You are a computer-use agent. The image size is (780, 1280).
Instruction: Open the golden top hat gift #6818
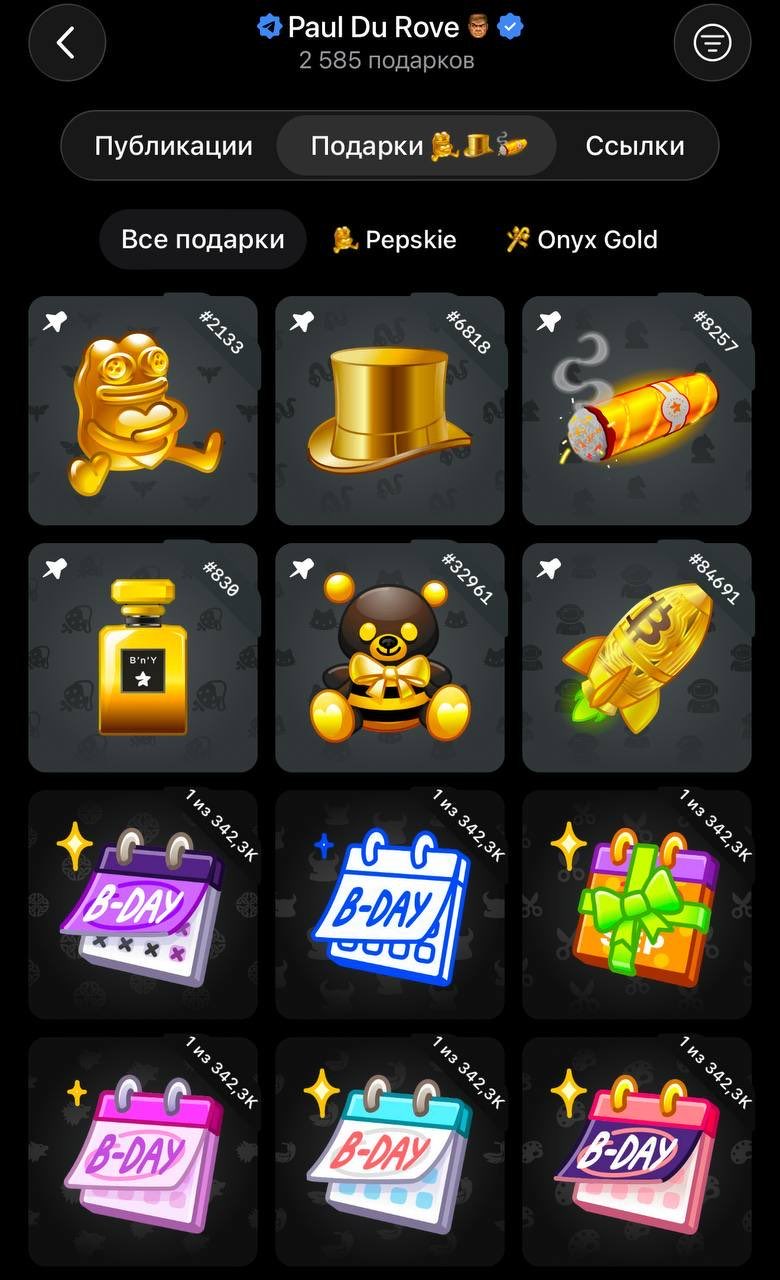pos(390,410)
